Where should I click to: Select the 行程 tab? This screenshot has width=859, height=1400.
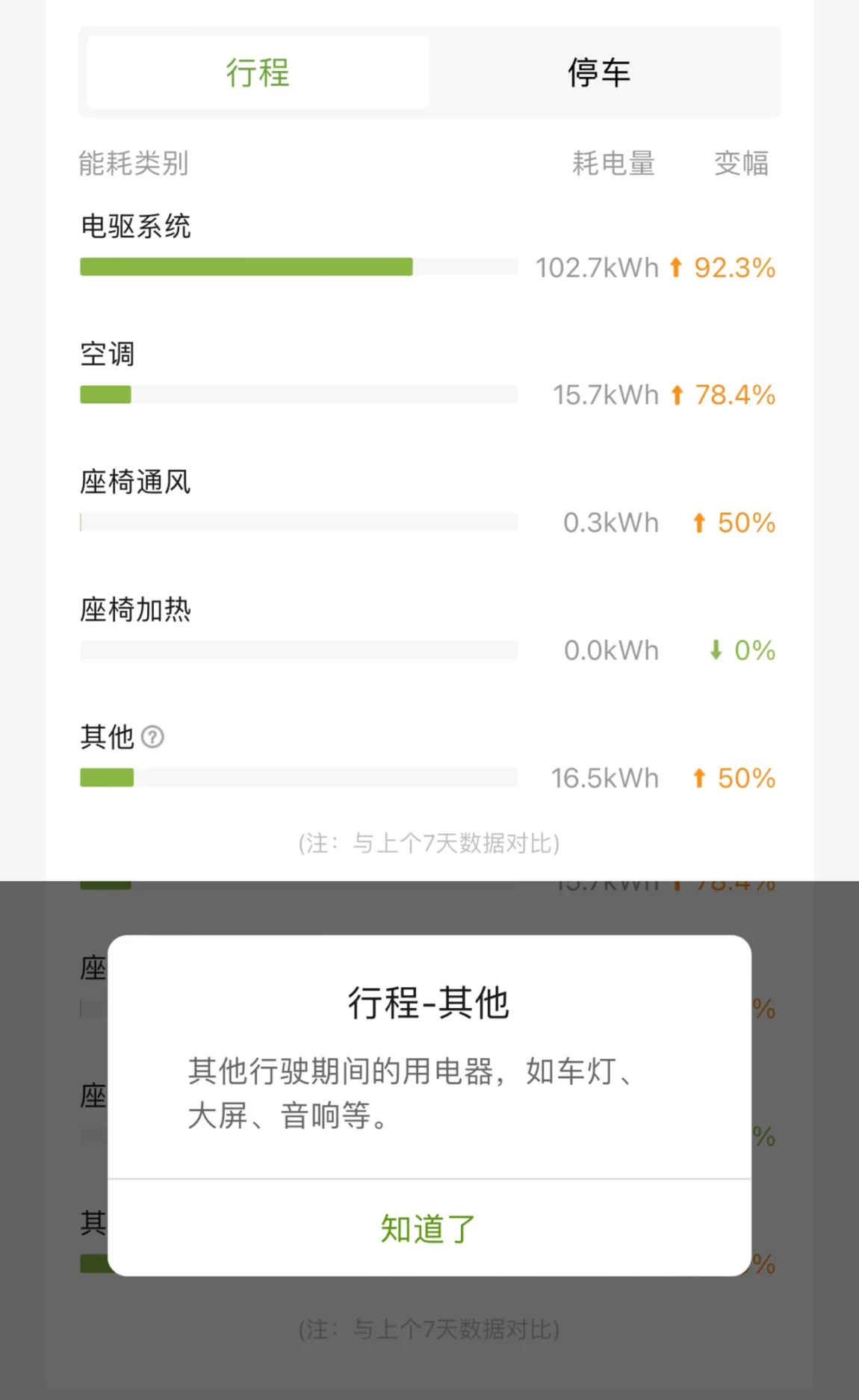click(258, 72)
